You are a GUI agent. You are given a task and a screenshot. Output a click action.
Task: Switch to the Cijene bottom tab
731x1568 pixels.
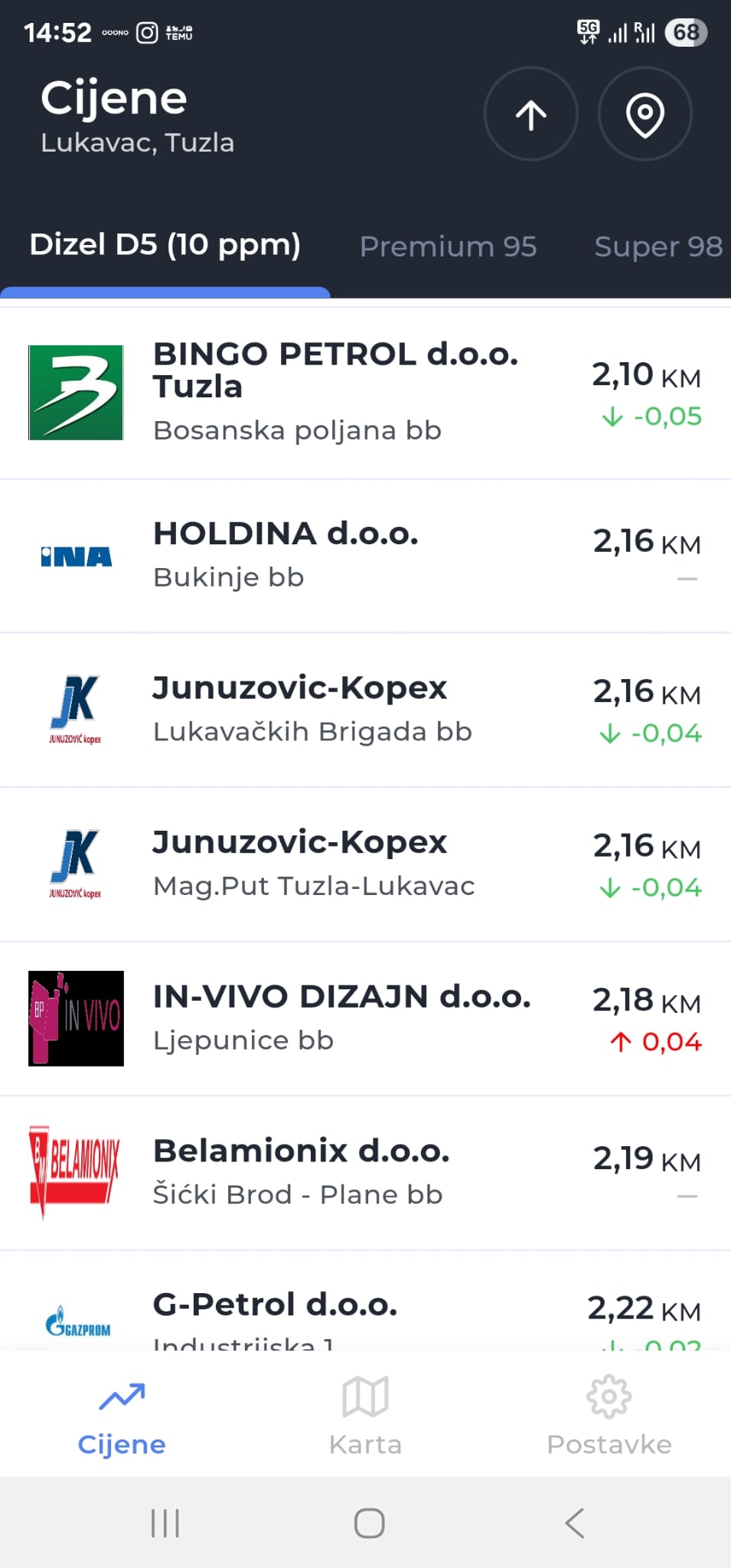point(122,1416)
